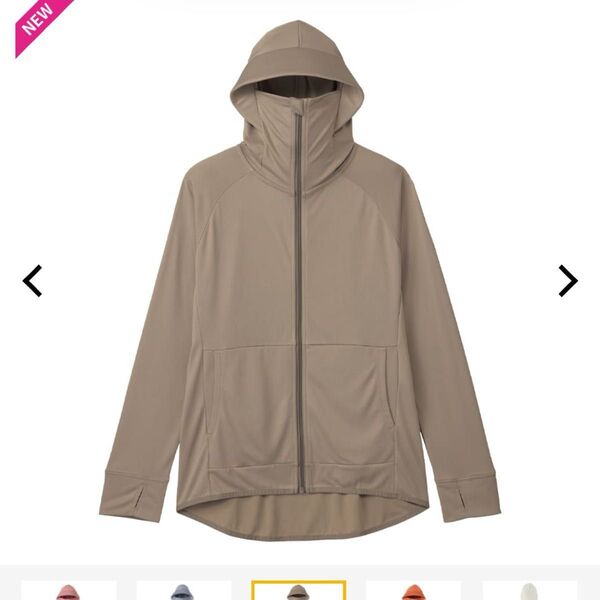The width and height of the screenshot is (600, 600).
Task: Show the next product image
Action: pos(567,281)
